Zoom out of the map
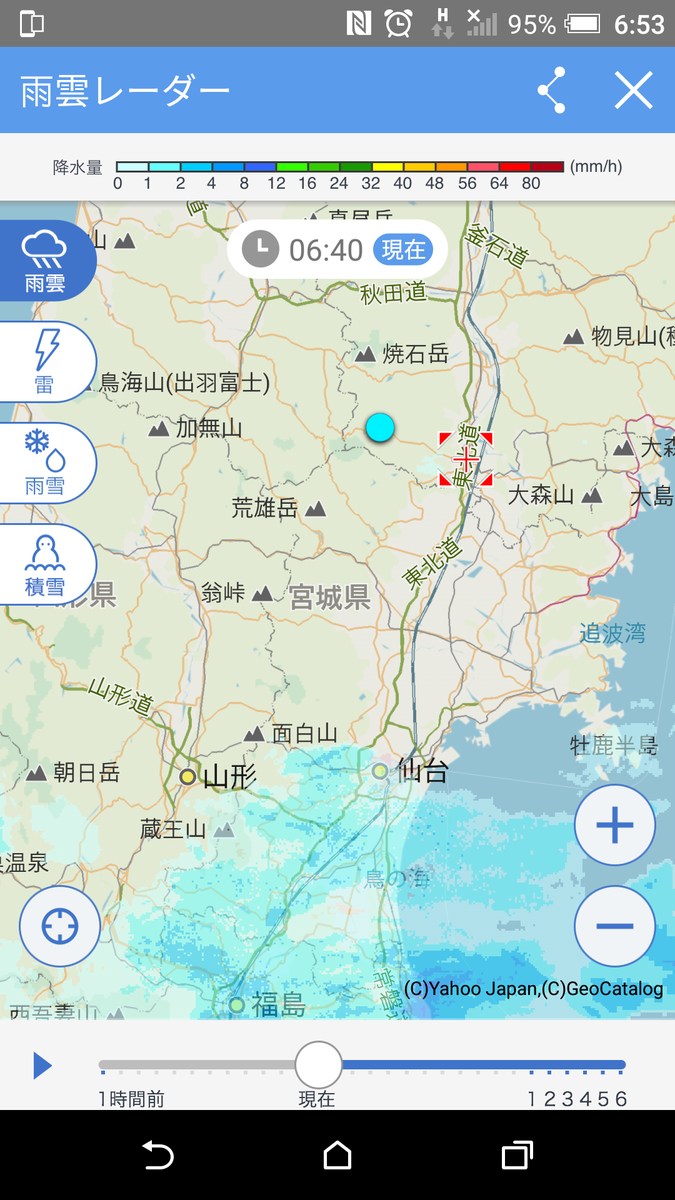The height and width of the screenshot is (1200, 675). pyautogui.click(x=614, y=926)
